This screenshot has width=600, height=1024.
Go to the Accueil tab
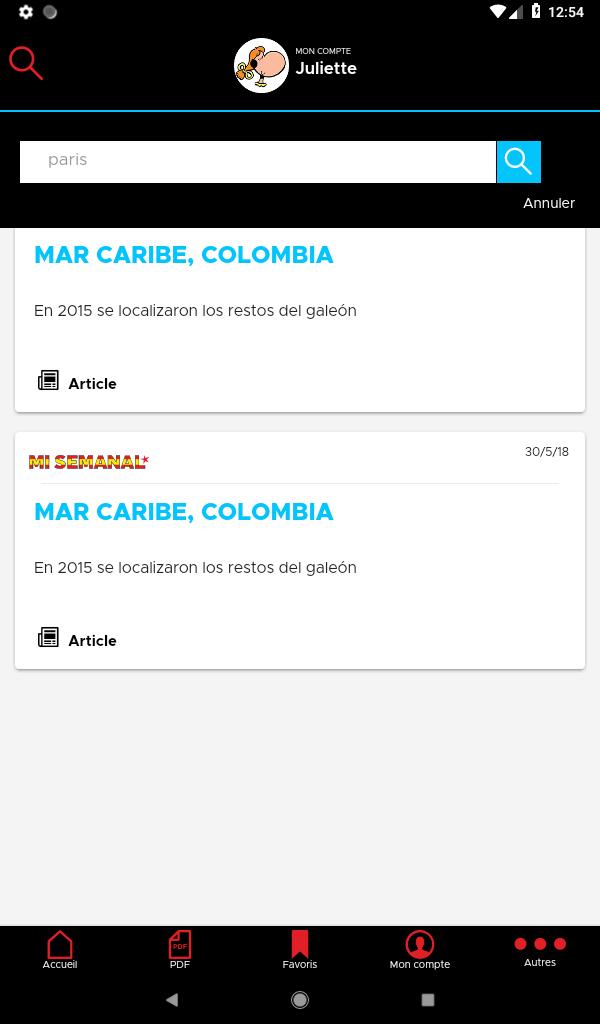[x=60, y=950]
